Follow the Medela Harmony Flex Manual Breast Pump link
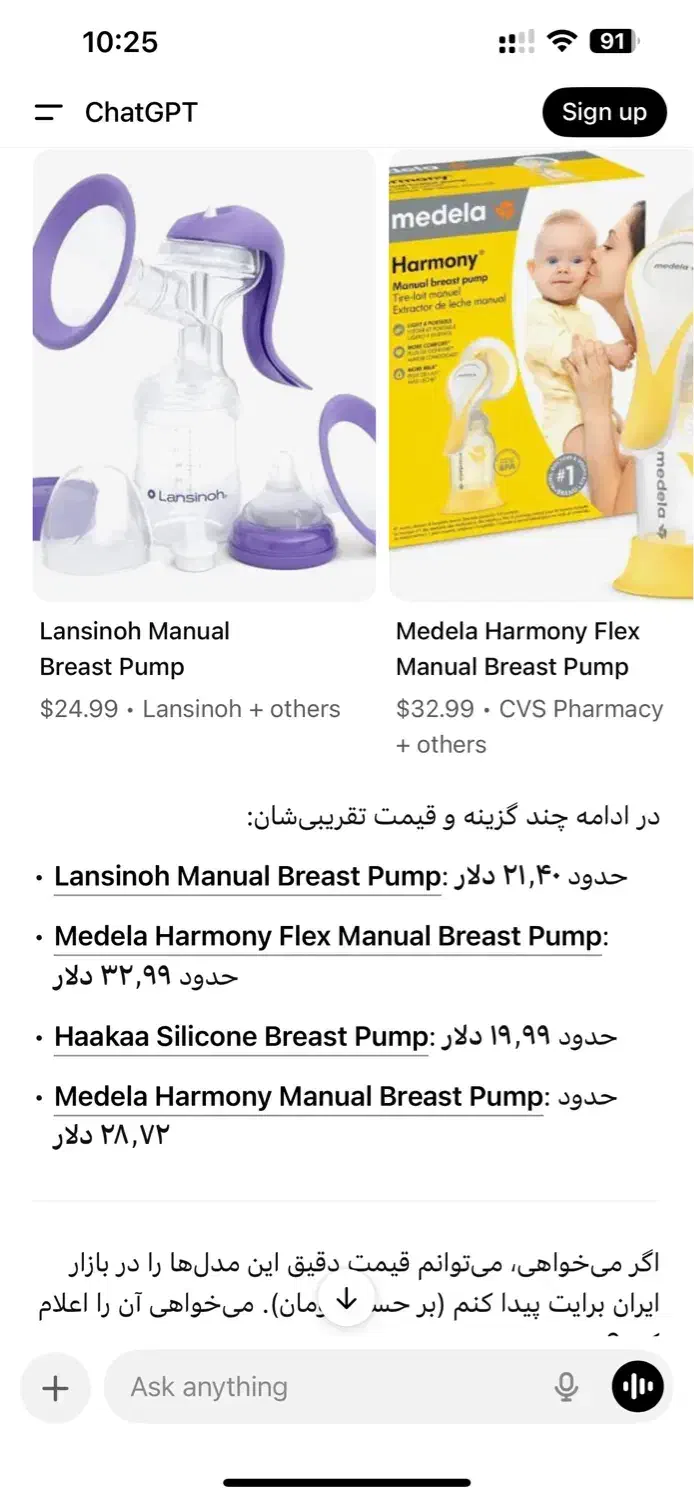 (x=328, y=937)
